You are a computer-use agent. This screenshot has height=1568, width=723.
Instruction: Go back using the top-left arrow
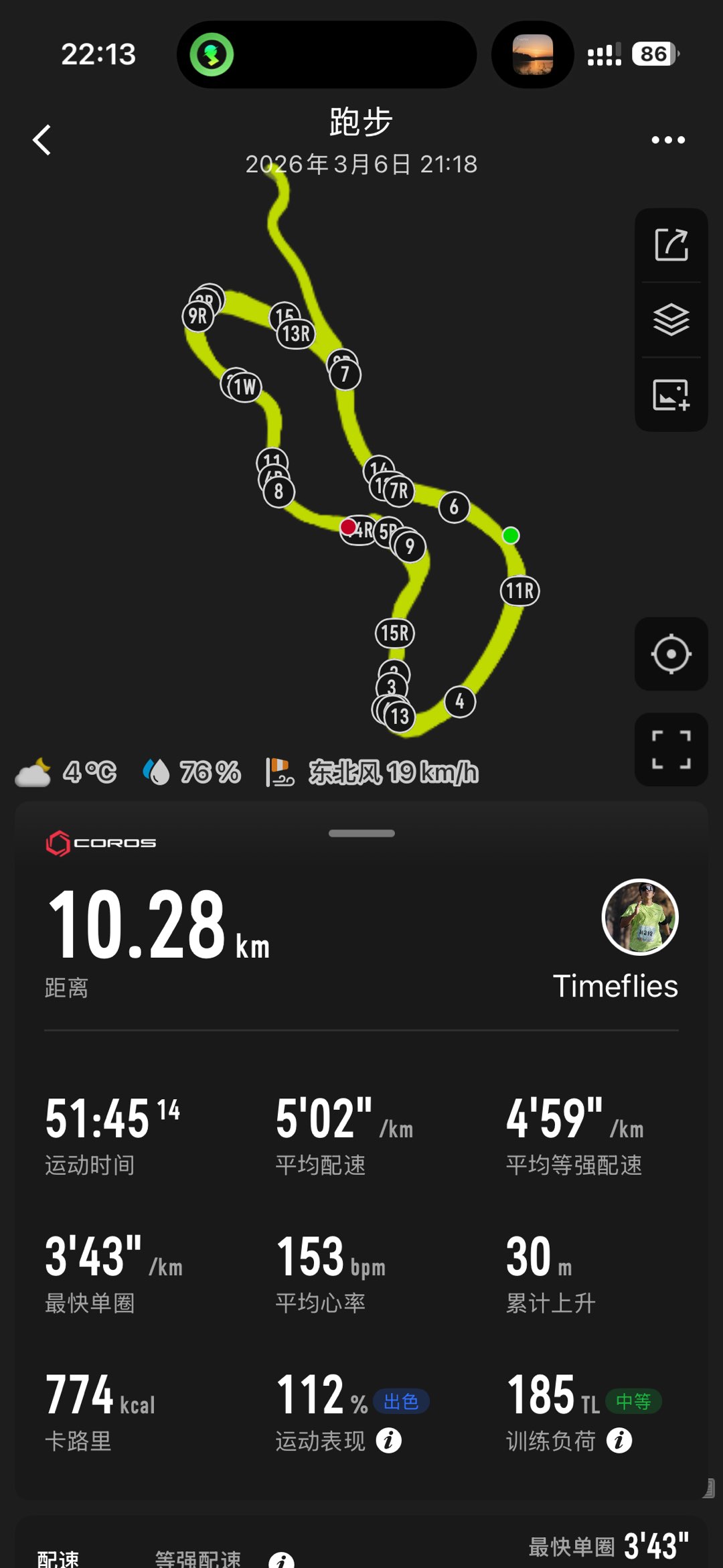(x=42, y=140)
